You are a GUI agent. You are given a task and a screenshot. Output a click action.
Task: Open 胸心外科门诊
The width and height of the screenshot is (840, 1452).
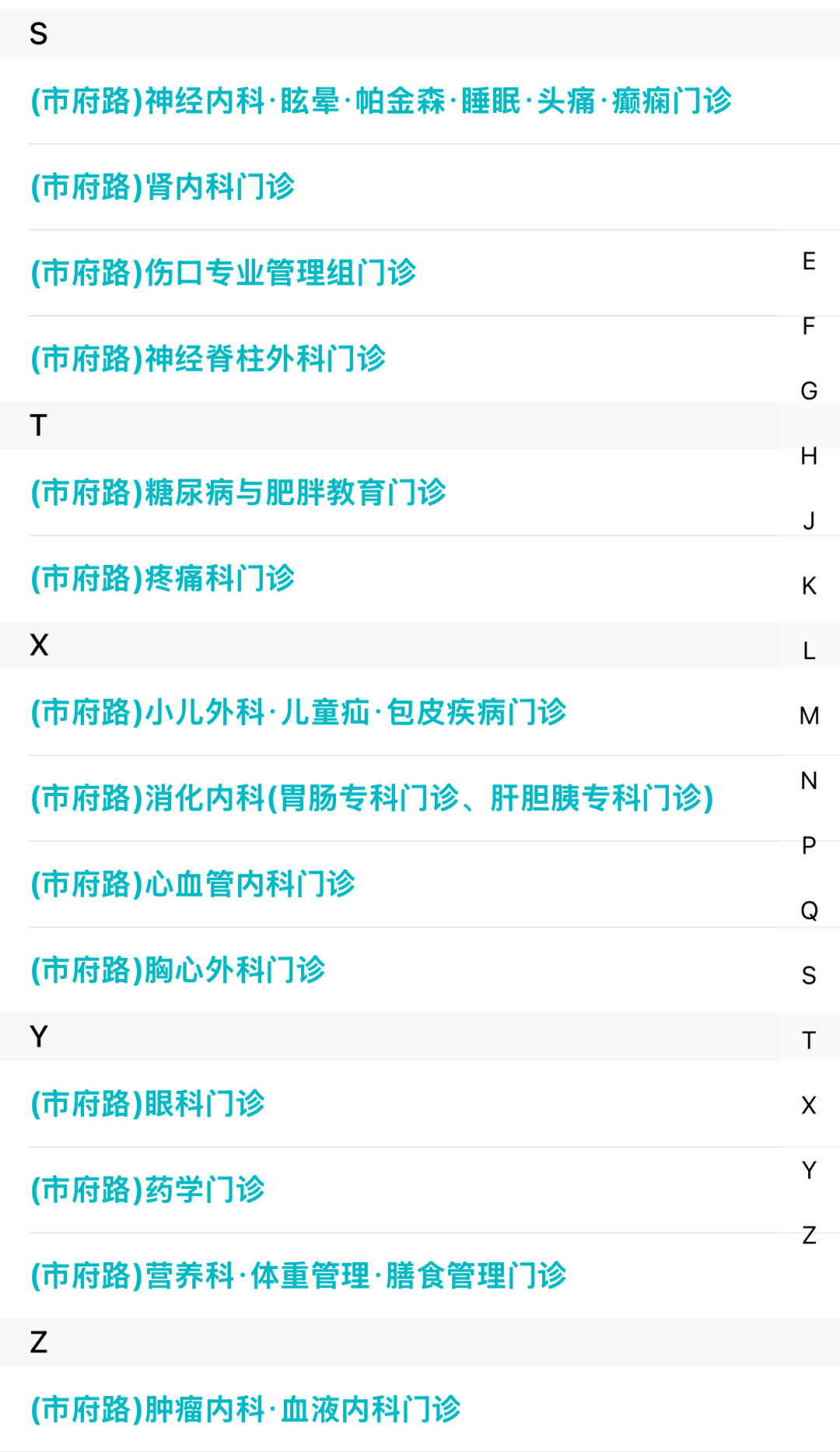[178, 970]
